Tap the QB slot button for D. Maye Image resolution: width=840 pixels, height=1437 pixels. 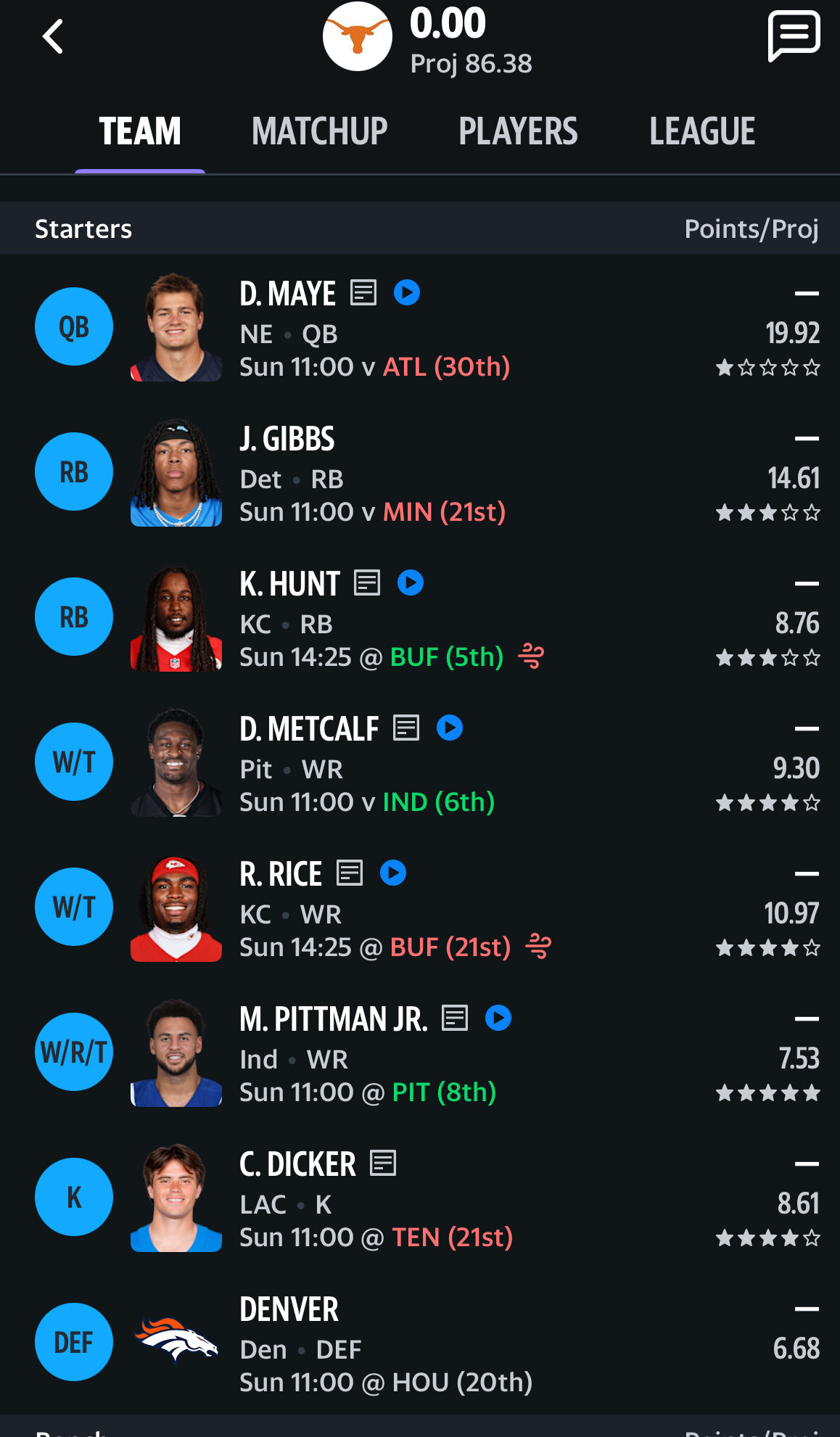click(x=74, y=326)
